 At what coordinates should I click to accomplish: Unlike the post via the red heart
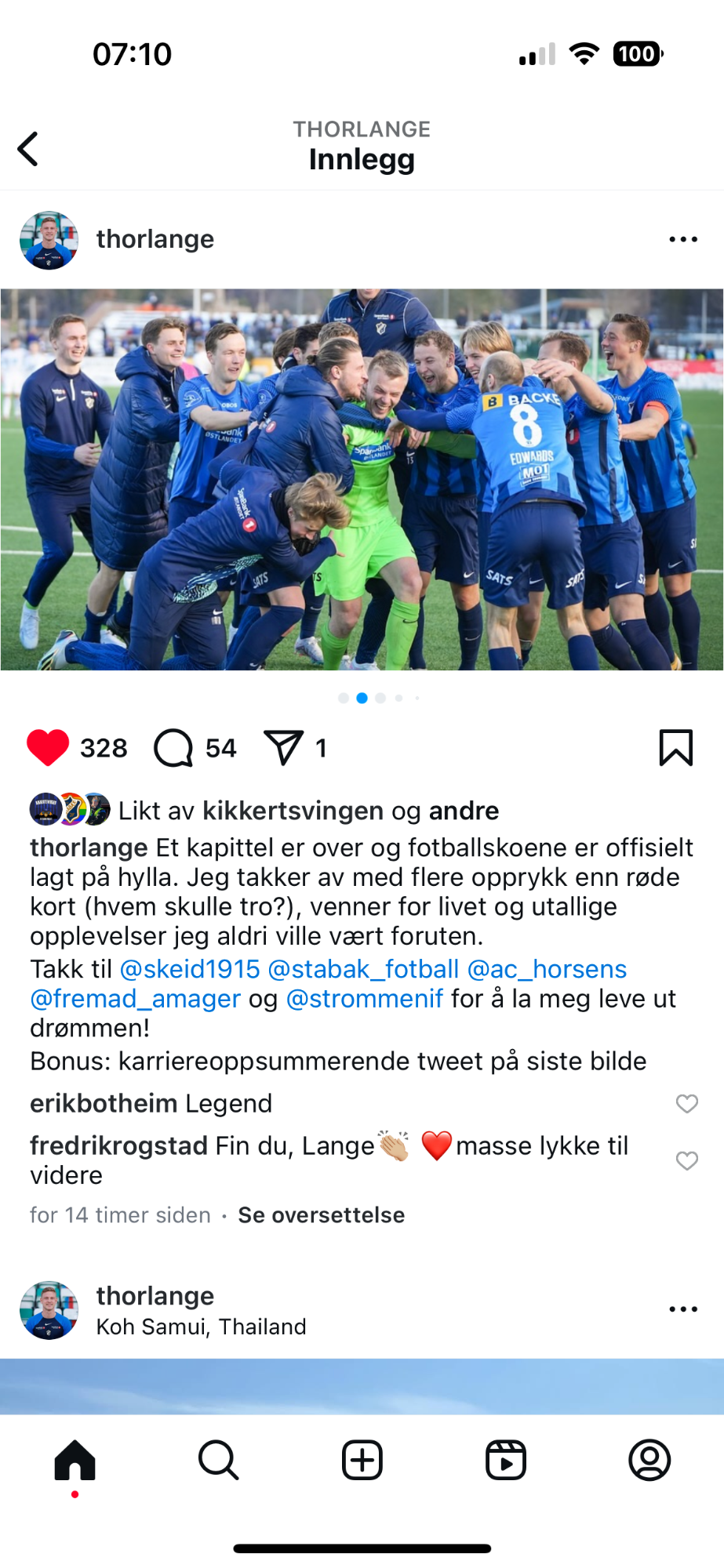point(48,747)
